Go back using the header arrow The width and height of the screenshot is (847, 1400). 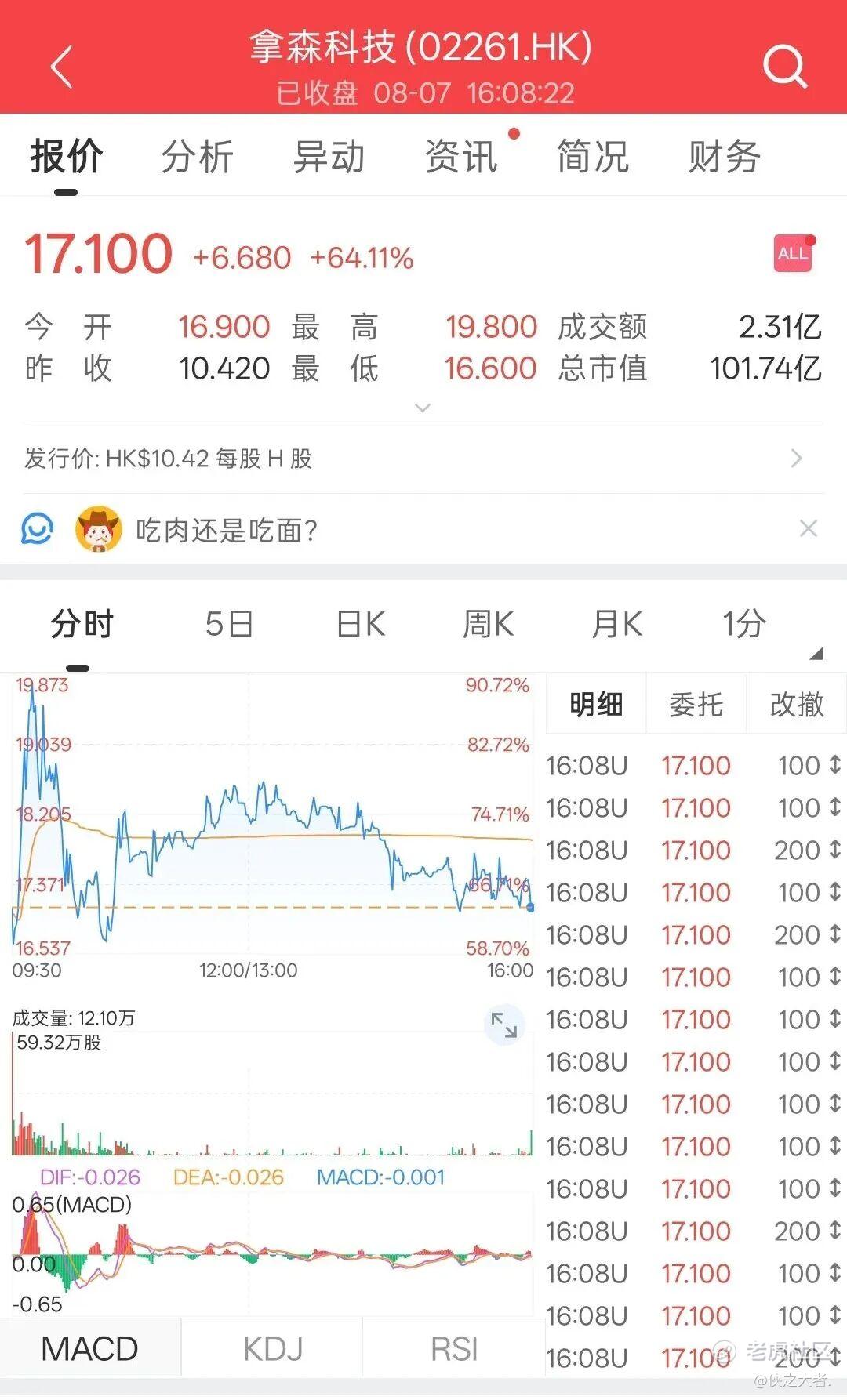pos(61,67)
